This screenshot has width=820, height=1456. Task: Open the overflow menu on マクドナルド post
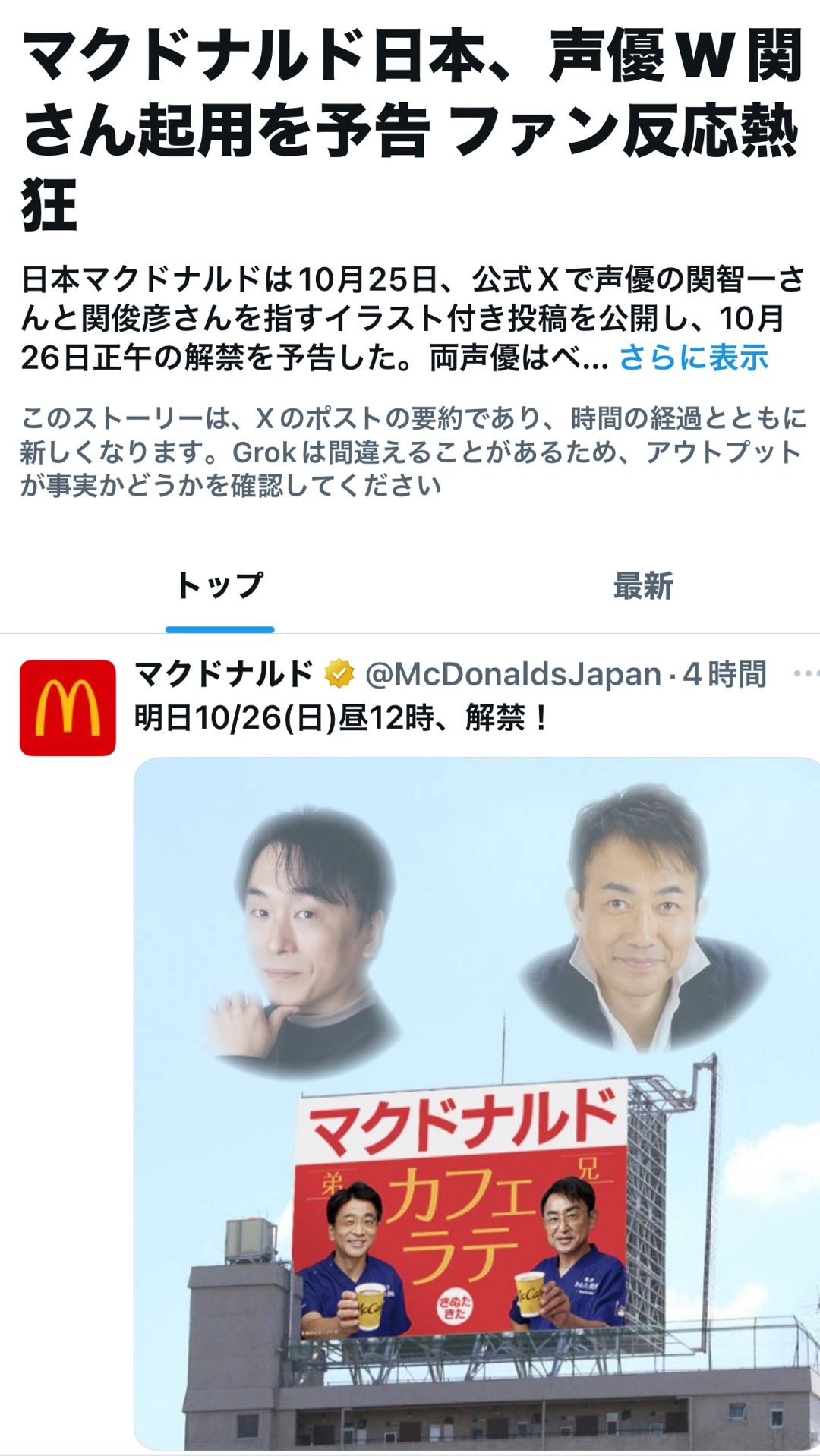point(805,673)
